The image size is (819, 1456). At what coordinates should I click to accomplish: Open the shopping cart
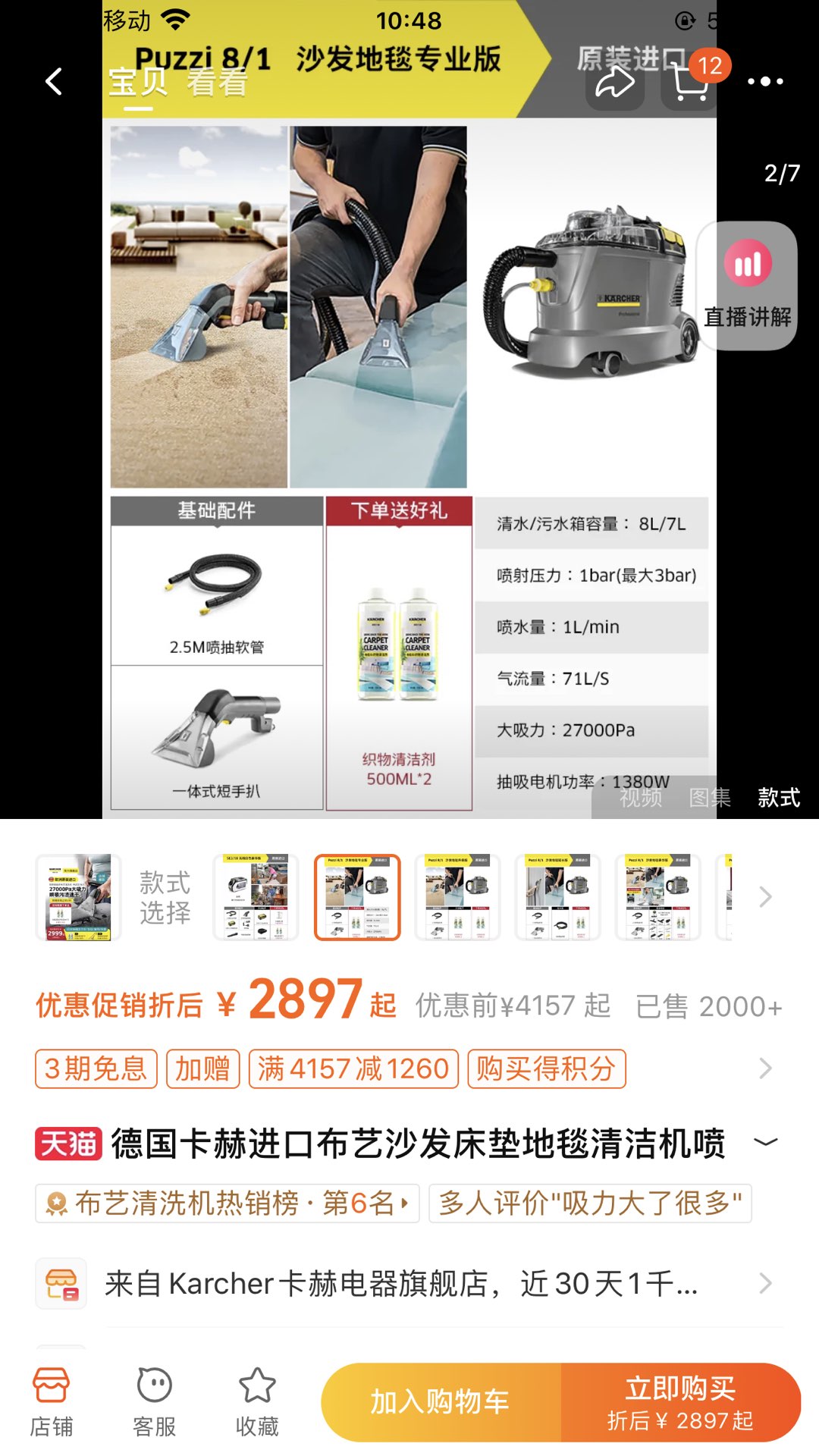tap(689, 83)
